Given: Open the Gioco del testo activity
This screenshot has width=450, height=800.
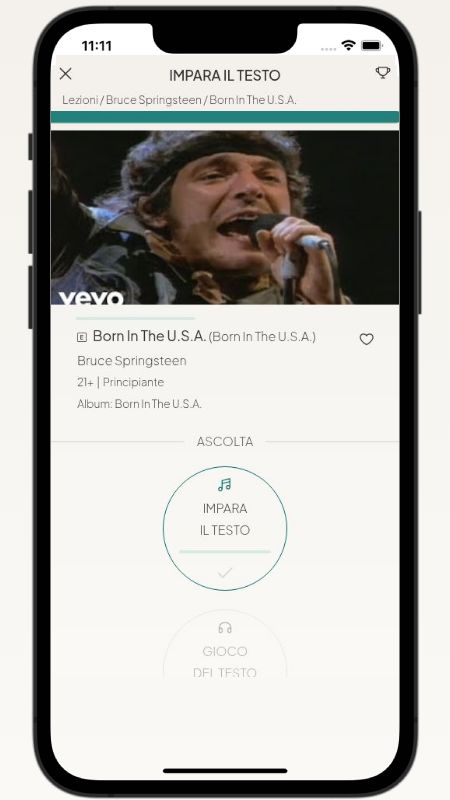Looking at the screenshot, I should pos(225,644).
